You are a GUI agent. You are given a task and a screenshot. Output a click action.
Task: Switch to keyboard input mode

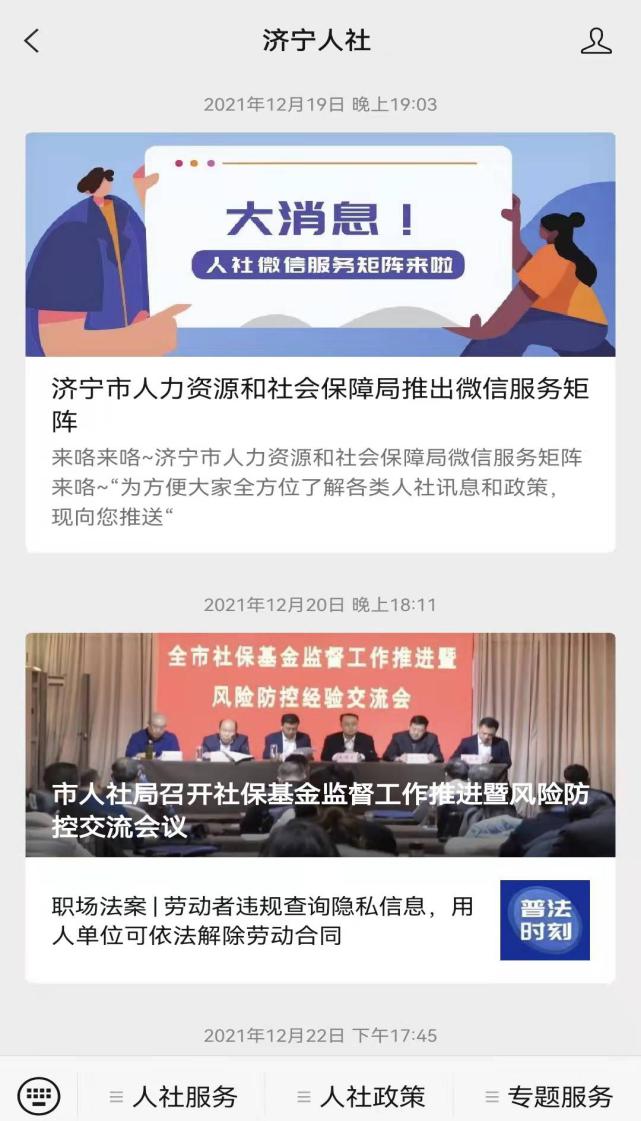pos(39,1095)
